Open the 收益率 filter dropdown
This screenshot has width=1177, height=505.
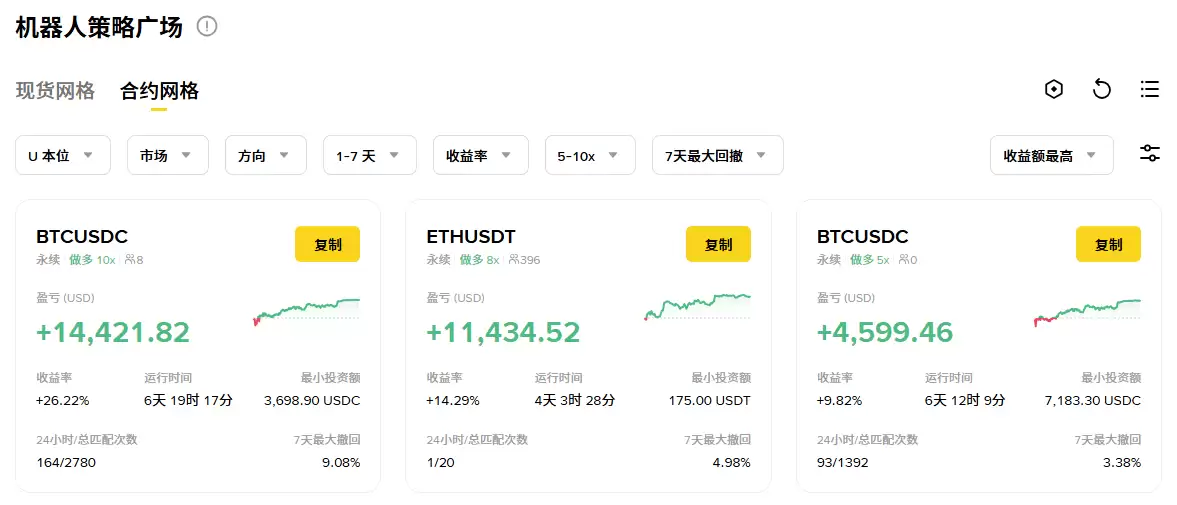coord(479,155)
